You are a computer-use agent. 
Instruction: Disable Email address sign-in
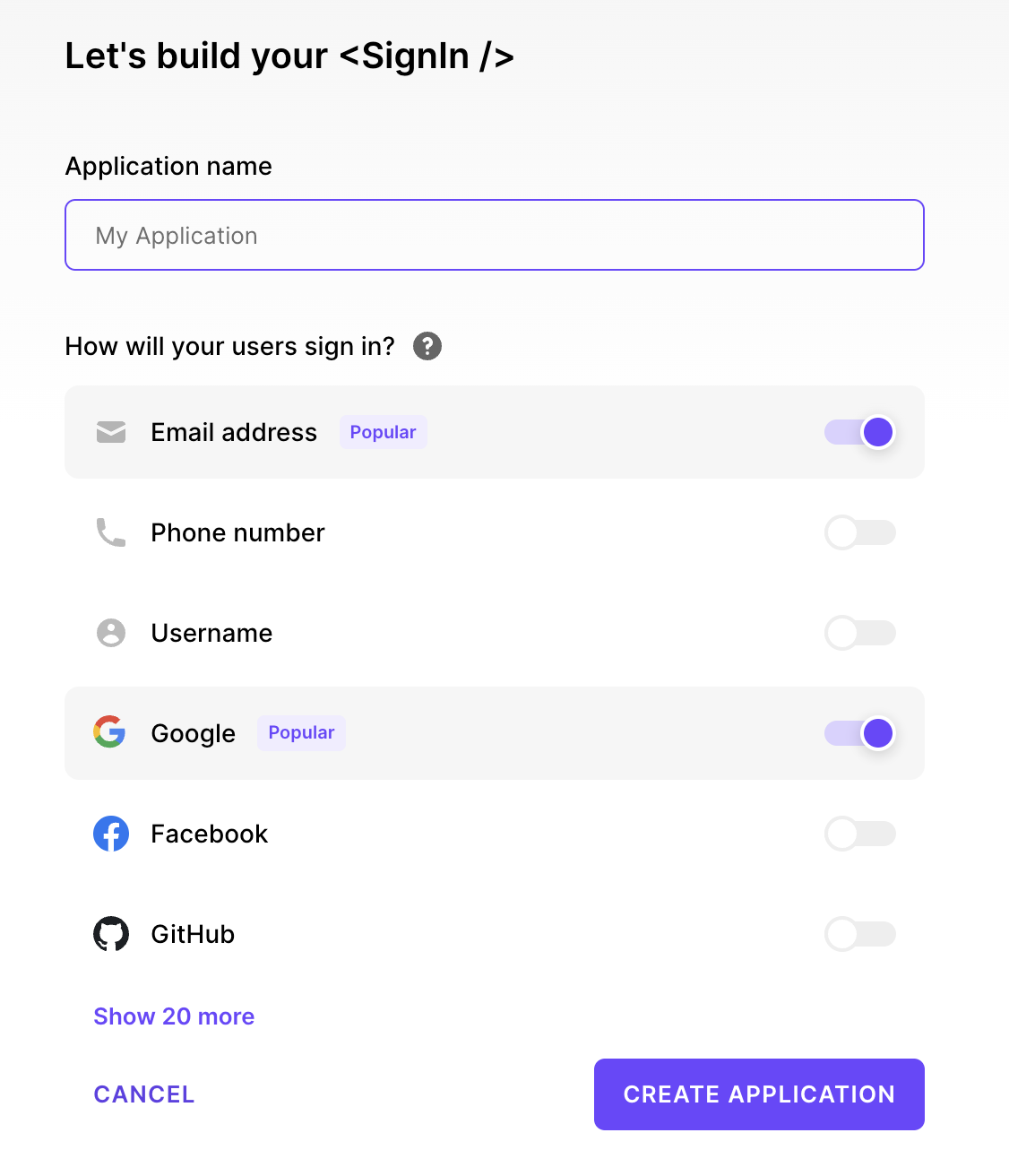coord(860,432)
